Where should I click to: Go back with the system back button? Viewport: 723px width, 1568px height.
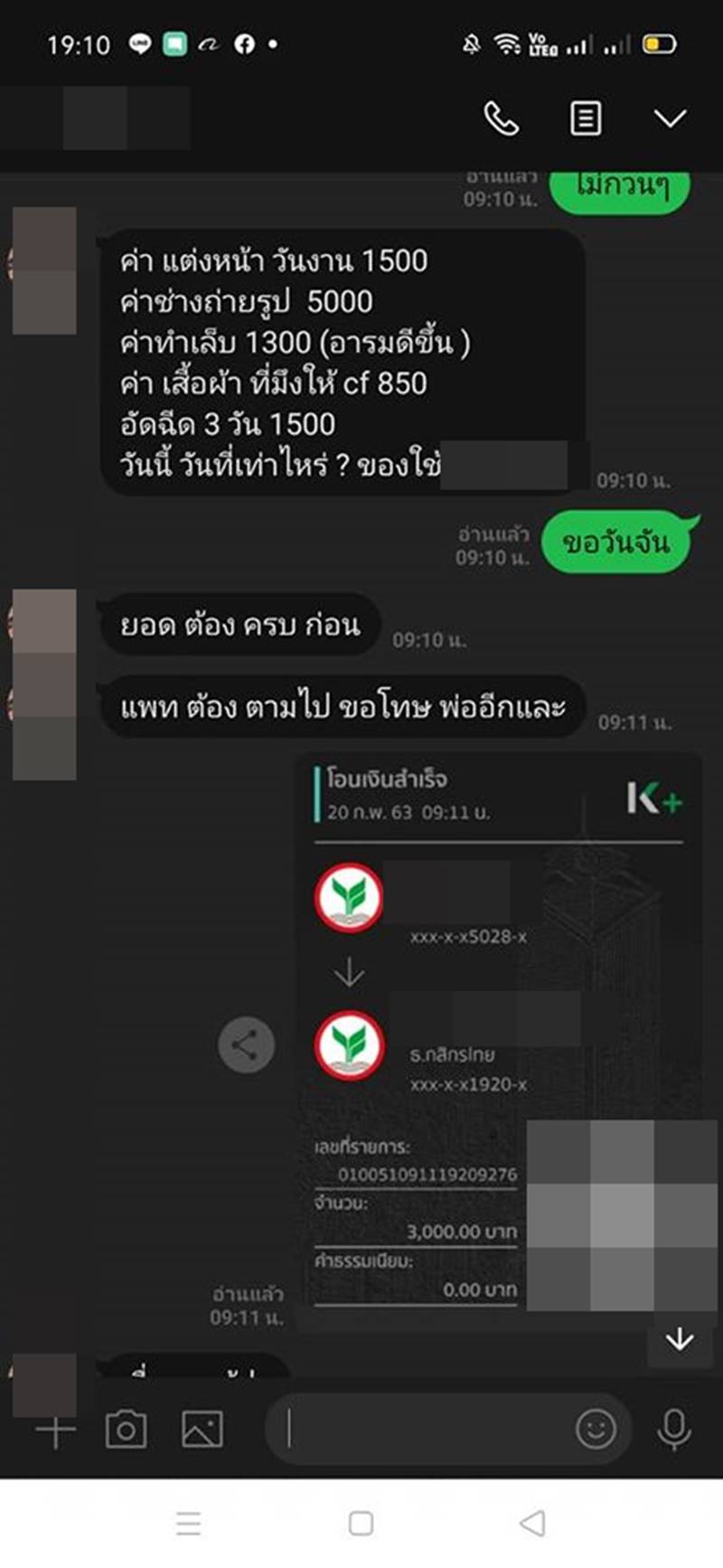tap(532, 1524)
